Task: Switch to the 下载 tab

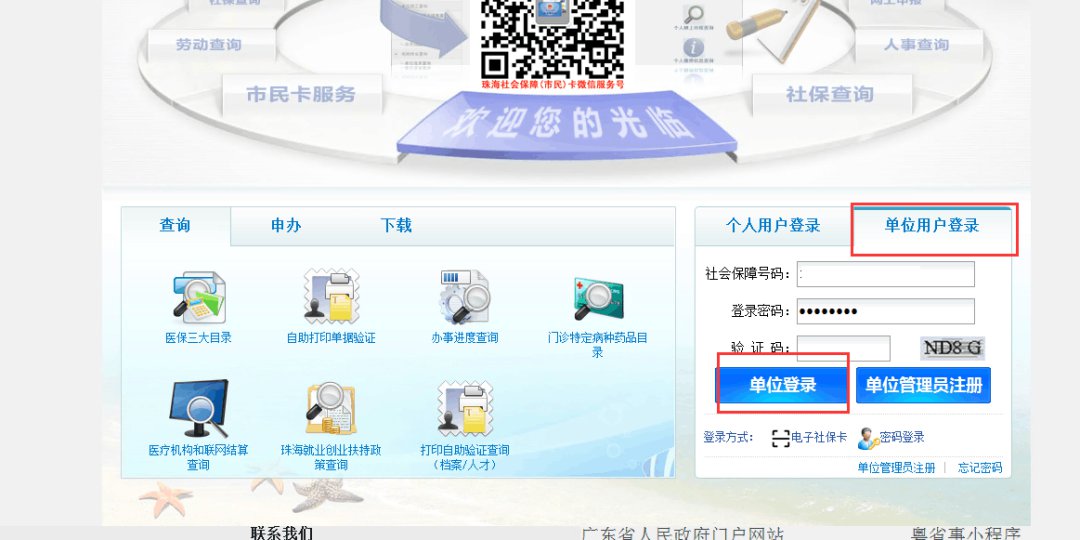Action: pyautogui.click(x=396, y=226)
